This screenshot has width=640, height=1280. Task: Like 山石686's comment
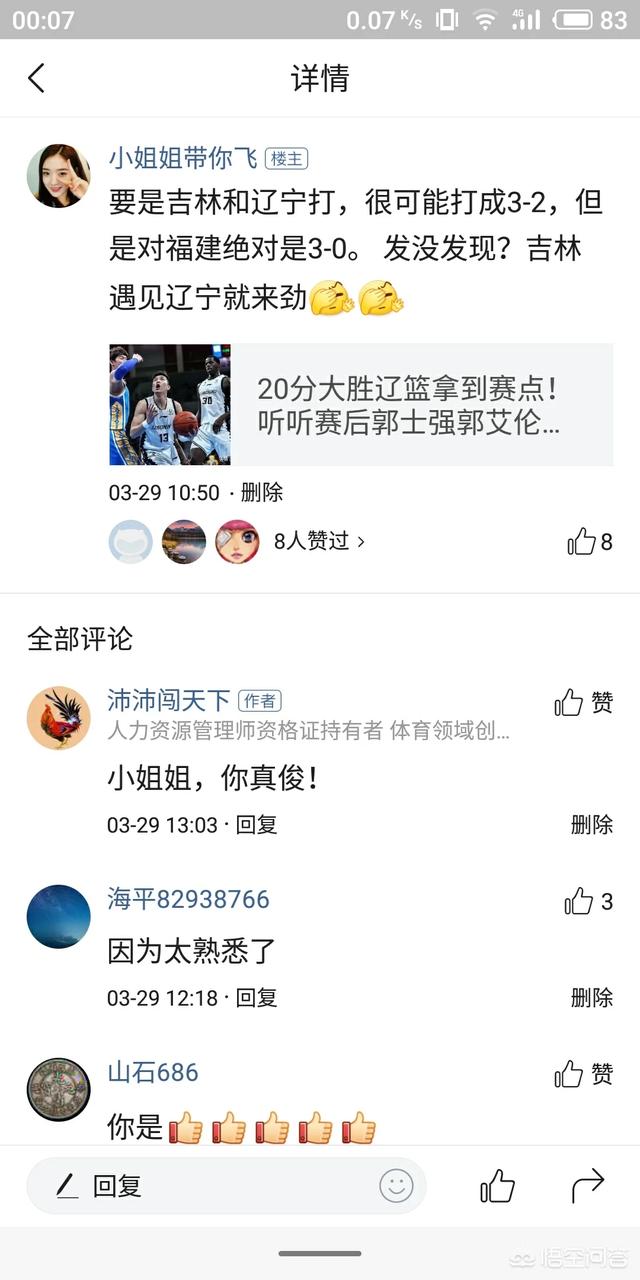tap(584, 1074)
